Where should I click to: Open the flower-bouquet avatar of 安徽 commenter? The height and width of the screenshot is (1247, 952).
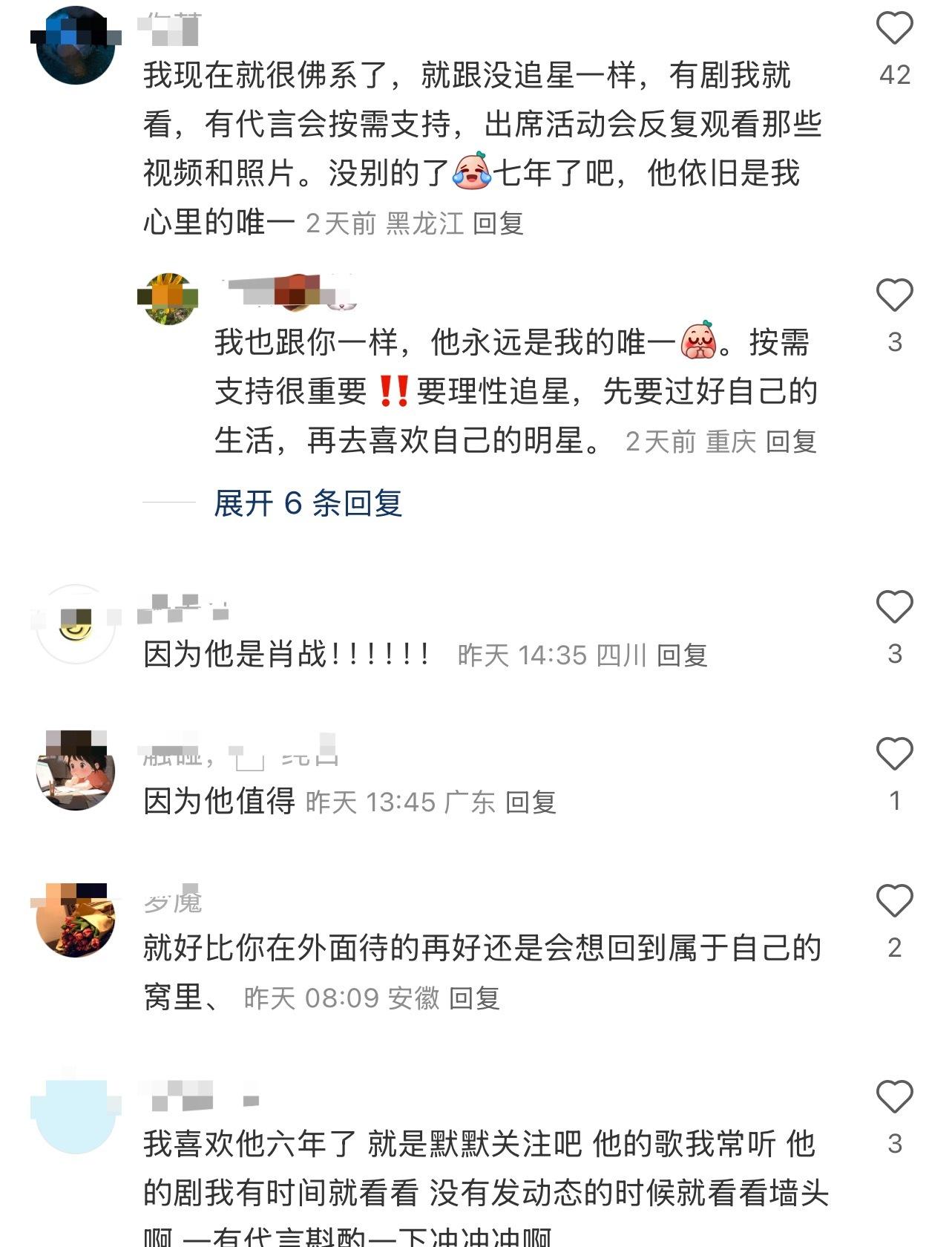76,919
